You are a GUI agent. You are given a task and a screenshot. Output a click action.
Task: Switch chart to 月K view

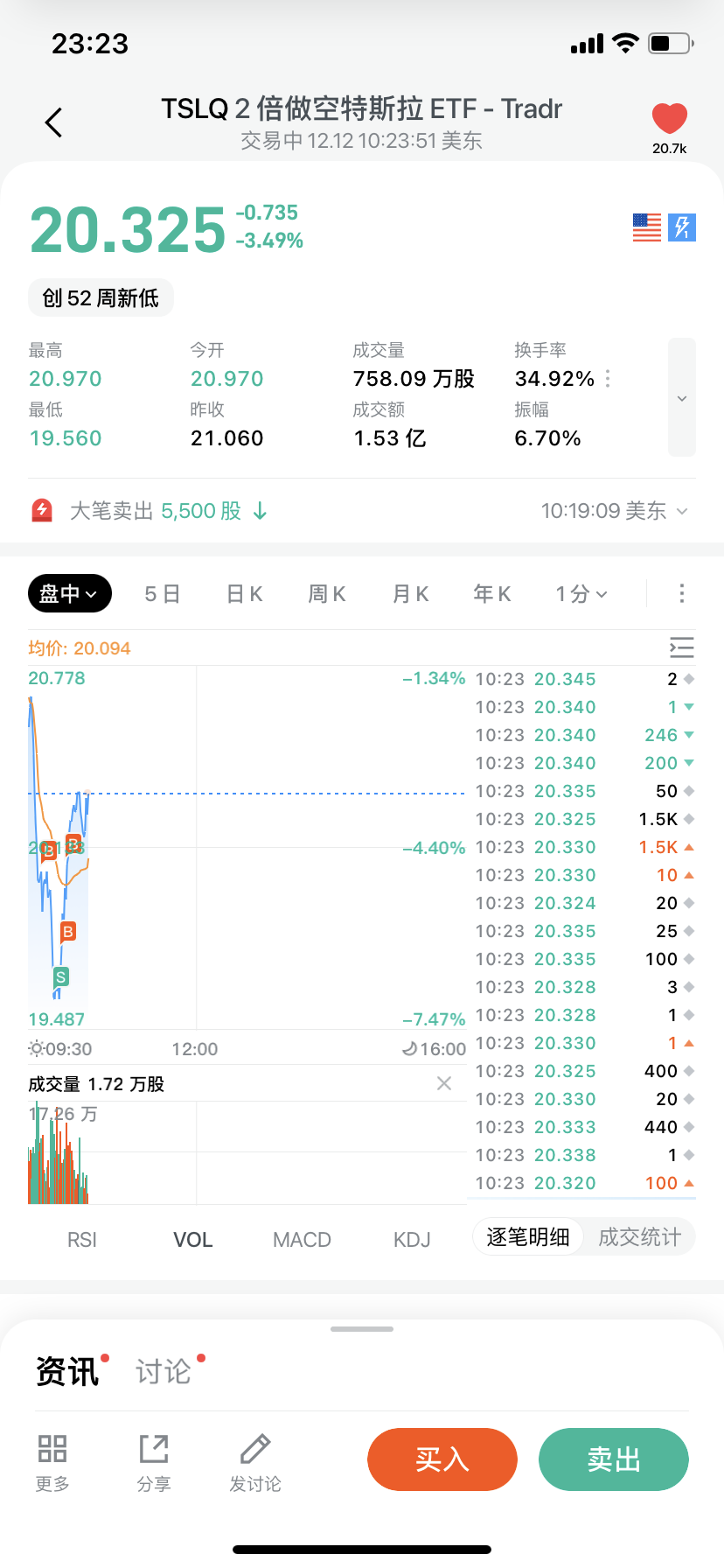pos(410,594)
